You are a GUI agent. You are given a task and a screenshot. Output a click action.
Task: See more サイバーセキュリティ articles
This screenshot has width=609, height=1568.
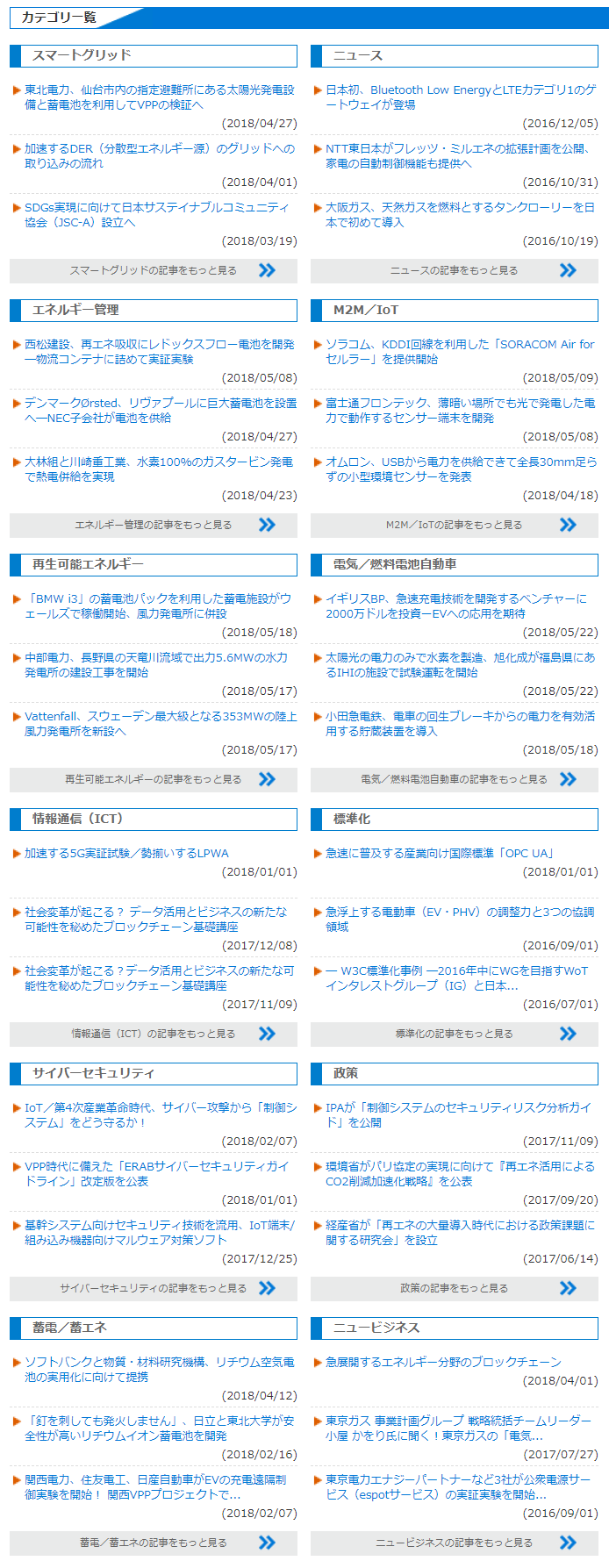point(154,1288)
